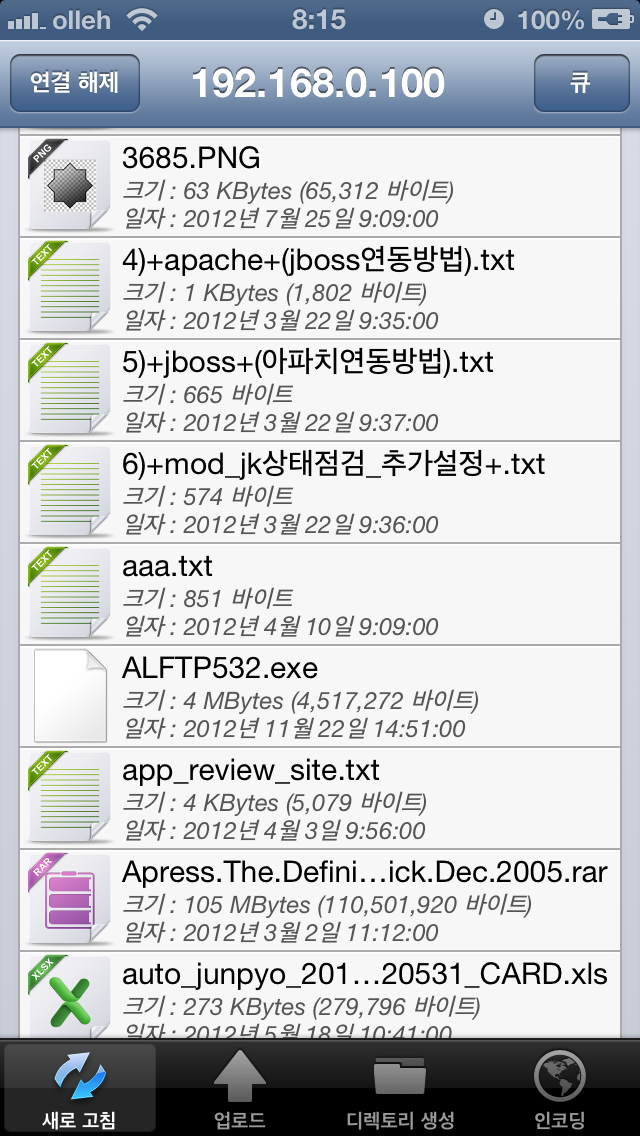Select the Apress.The.Defini…ick.Dec.2005.rar archive

pyautogui.click(x=320, y=901)
